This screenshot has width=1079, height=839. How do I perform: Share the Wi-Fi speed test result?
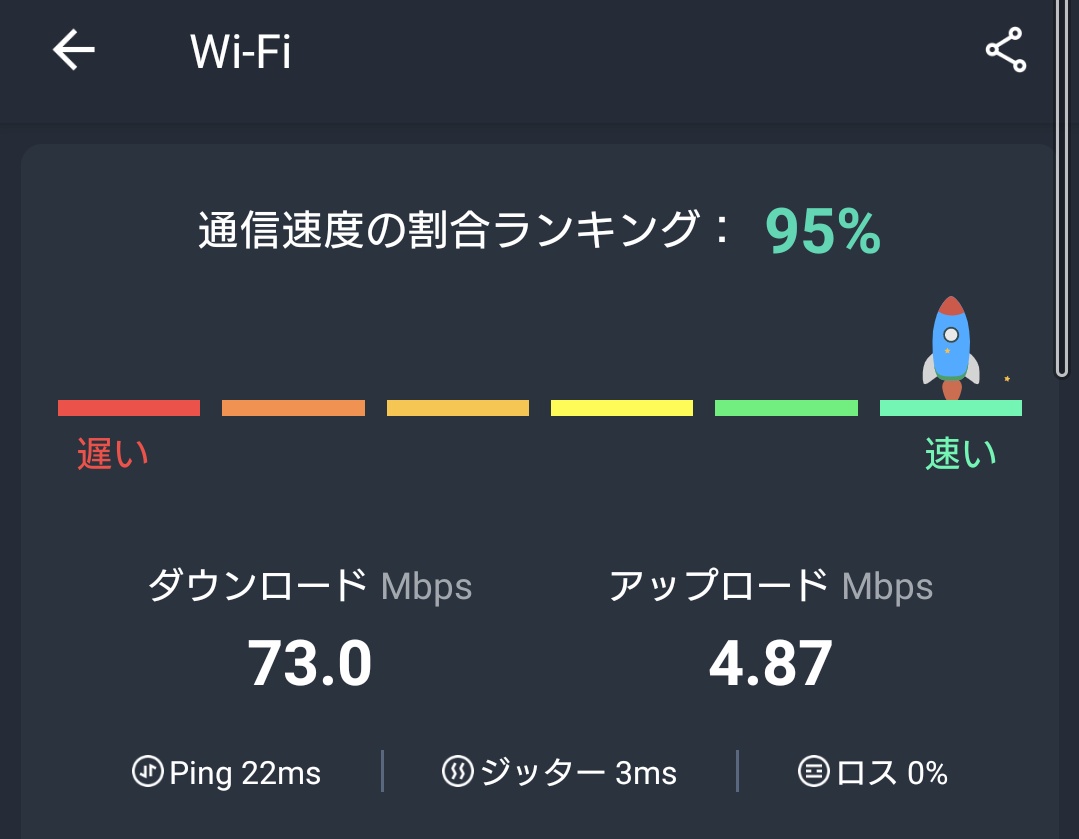click(1005, 50)
